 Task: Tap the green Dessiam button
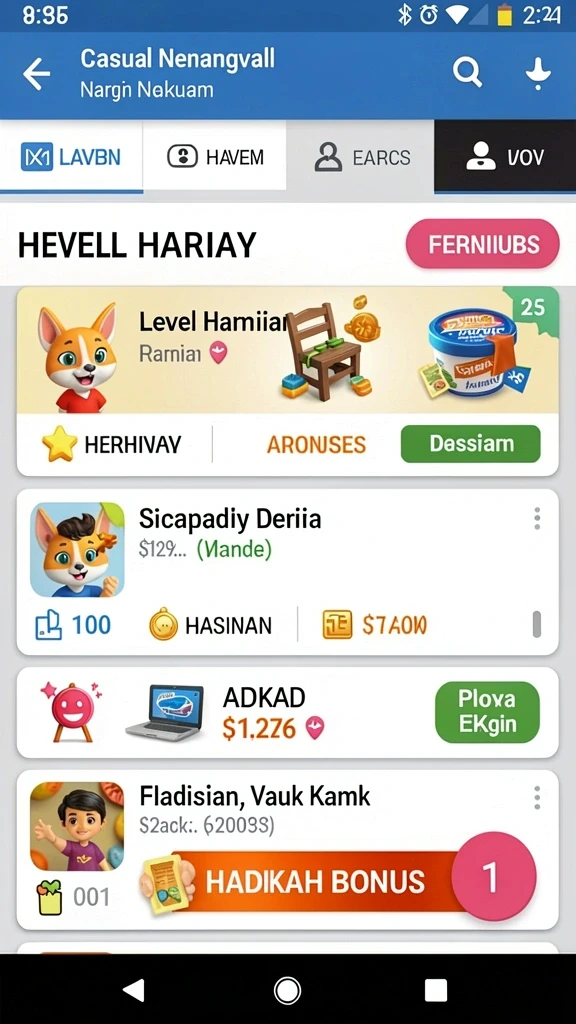471,444
